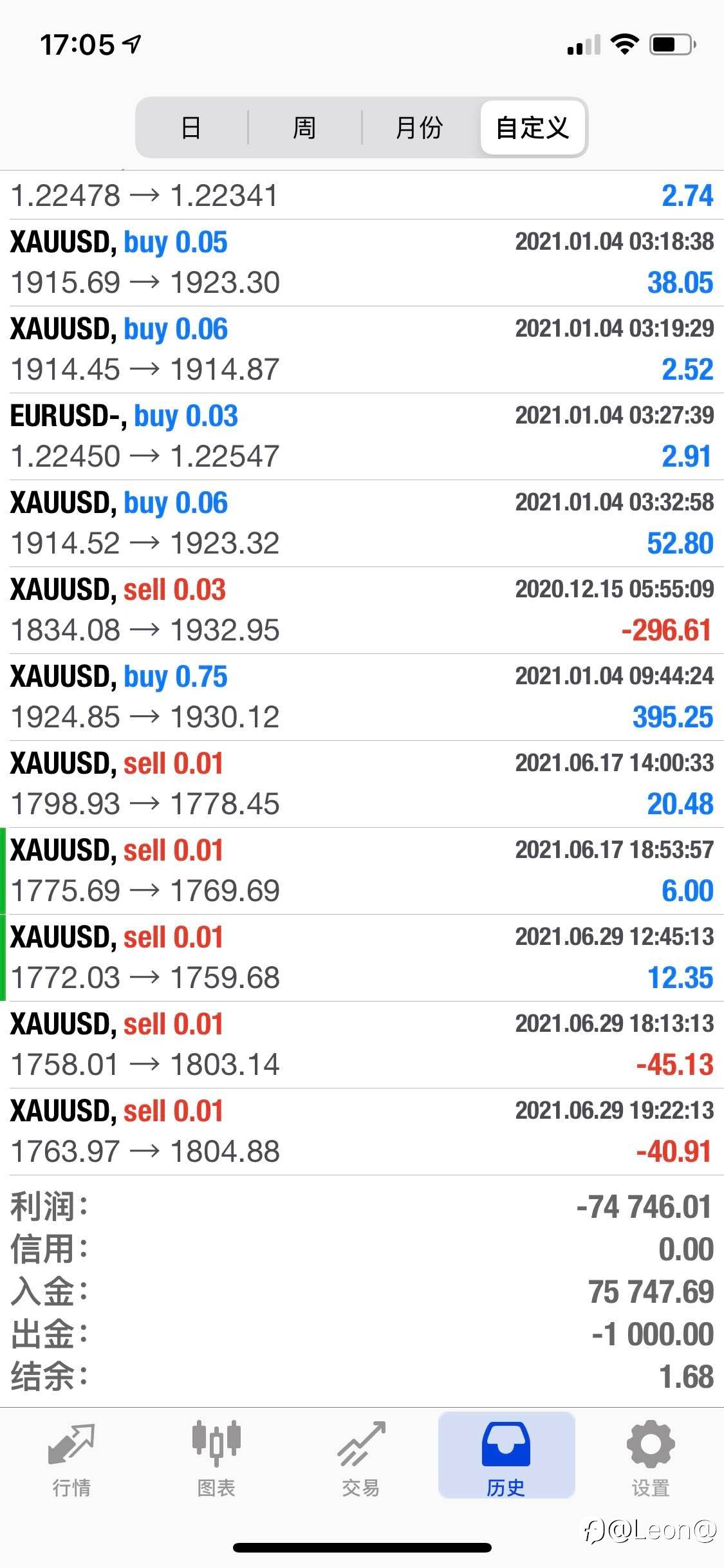Select the 自定义 custom period
The image size is (724, 1568).
tap(533, 127)
